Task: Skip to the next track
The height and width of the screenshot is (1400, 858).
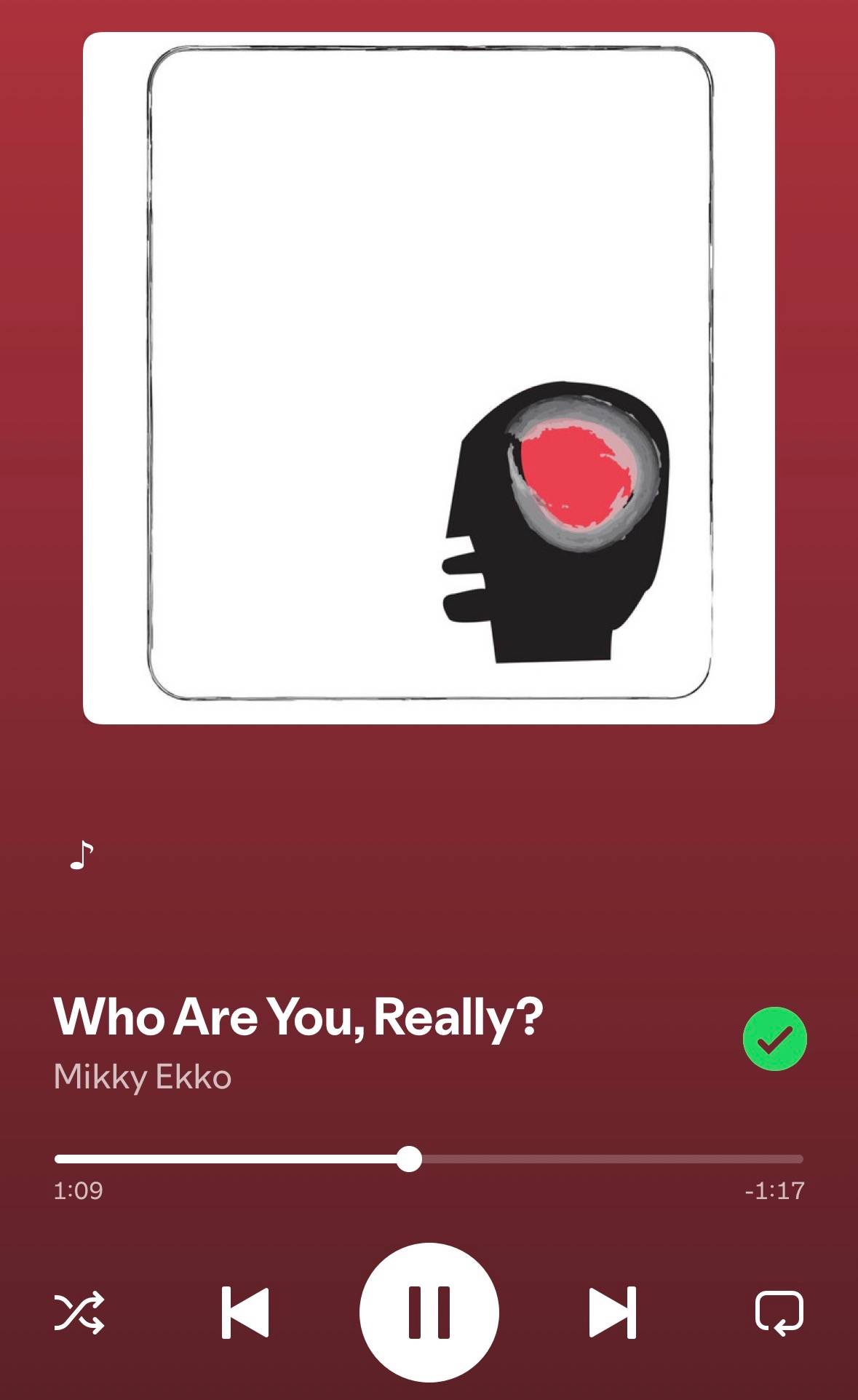Action: 612,1313
